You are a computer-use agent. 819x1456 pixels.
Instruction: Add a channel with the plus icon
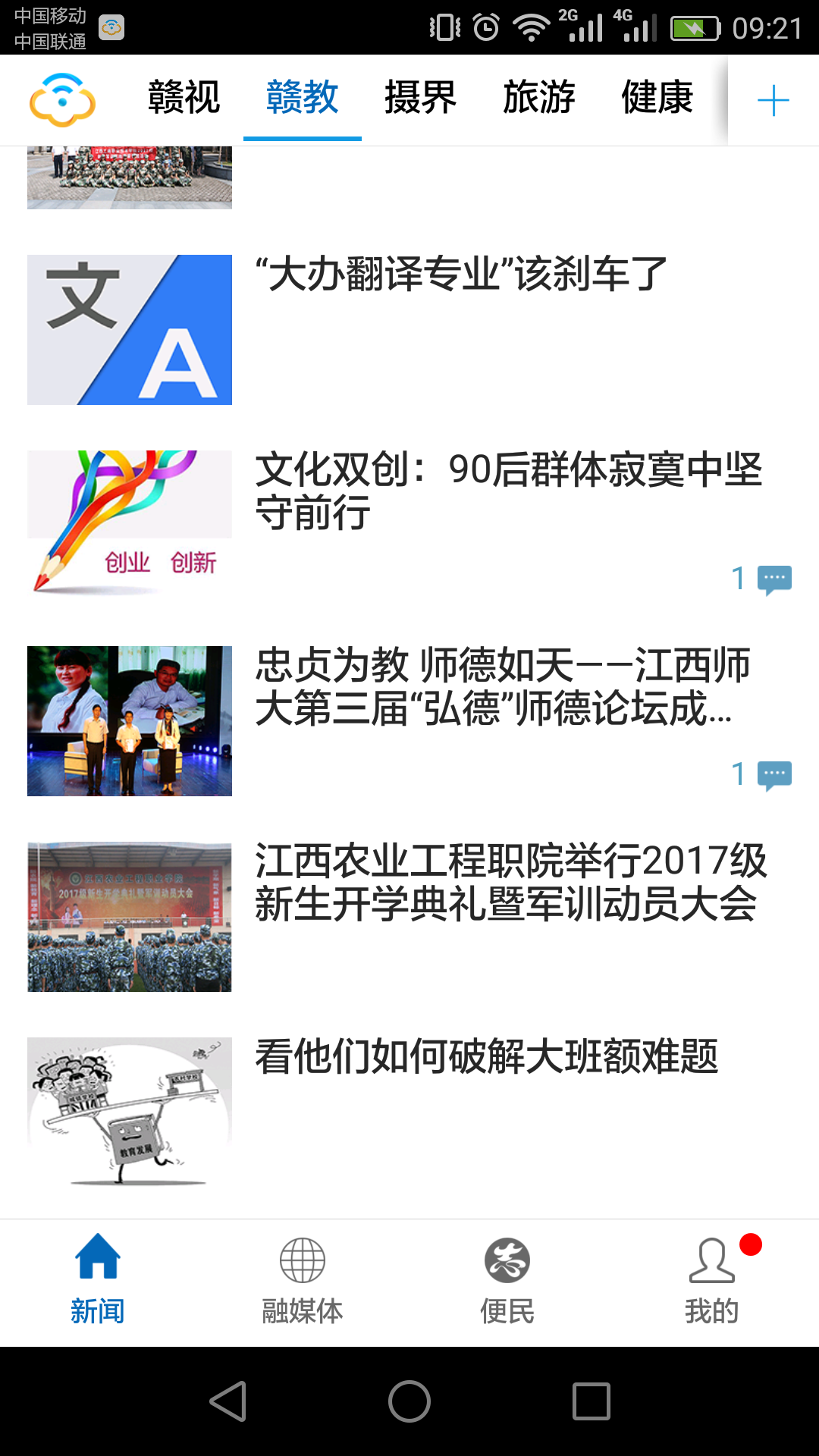tap(773, 100)
